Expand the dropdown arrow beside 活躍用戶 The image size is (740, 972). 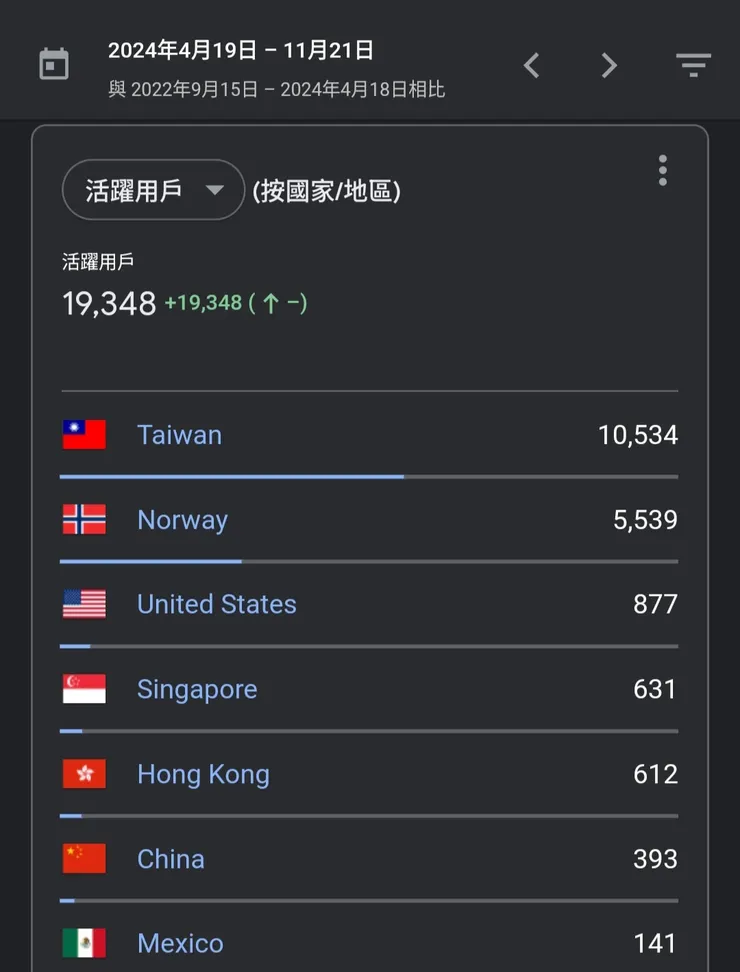[x=214, y=190]
